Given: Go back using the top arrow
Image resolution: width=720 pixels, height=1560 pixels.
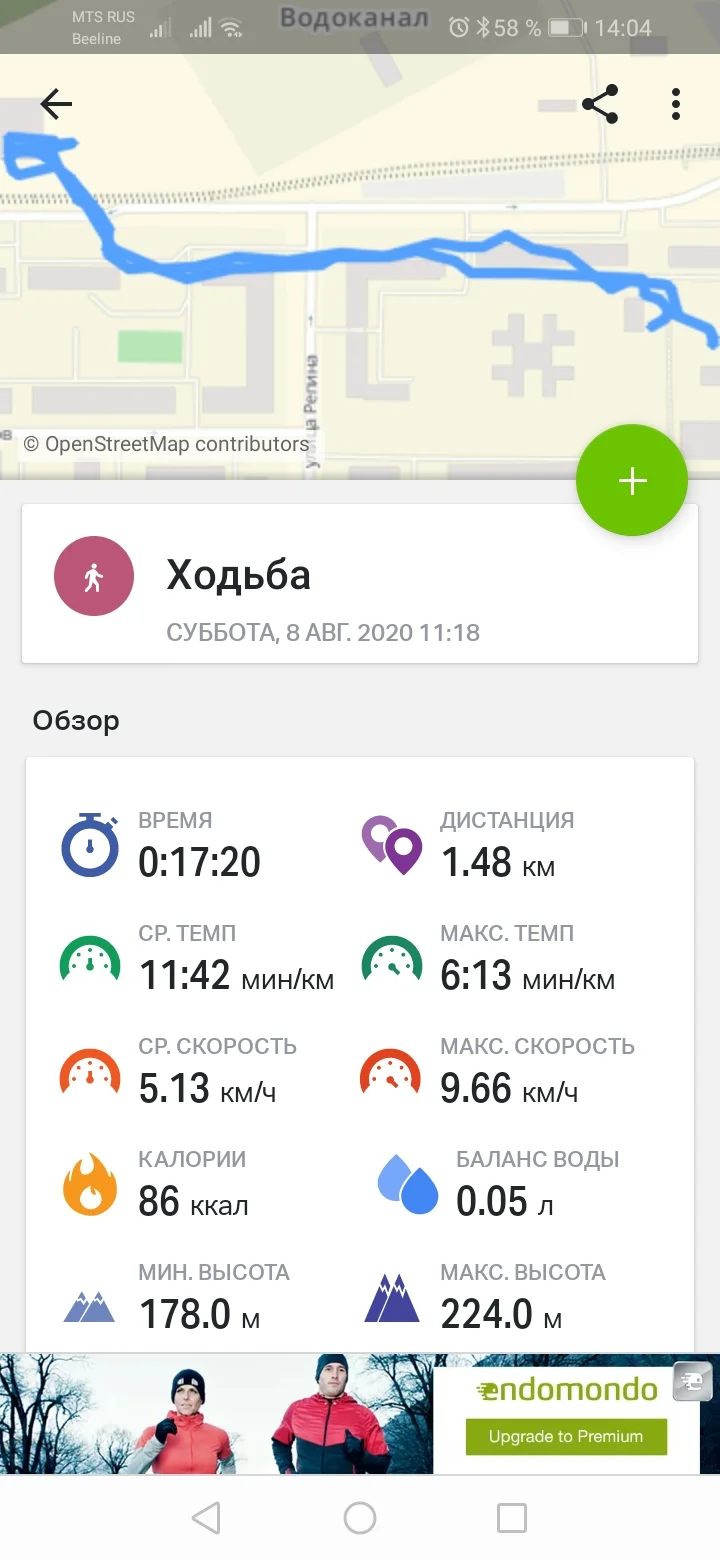Looking at the screenshot, I should 56,104.
